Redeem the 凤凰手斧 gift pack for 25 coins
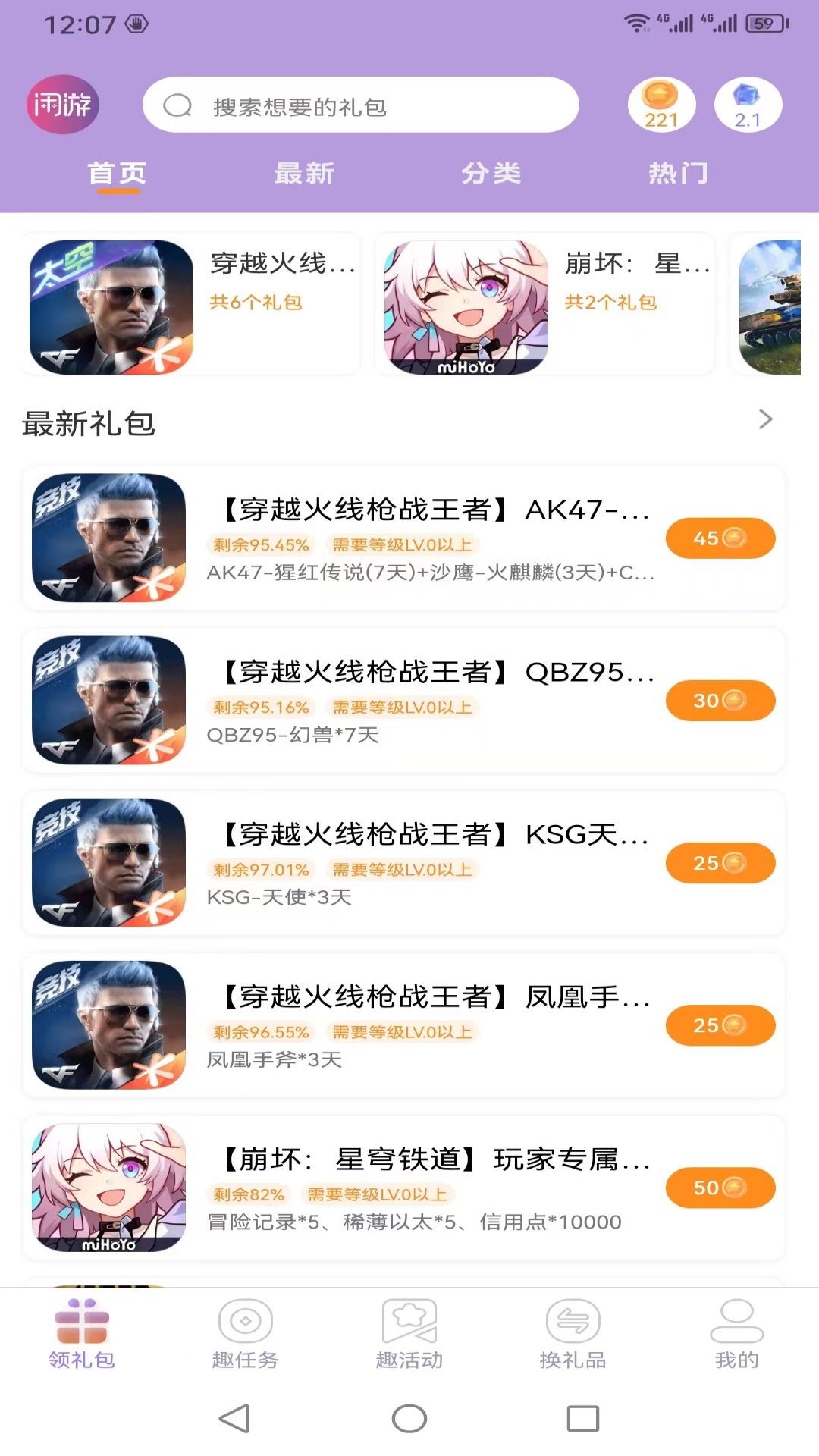819x1456 pixels. [720, 1025]
